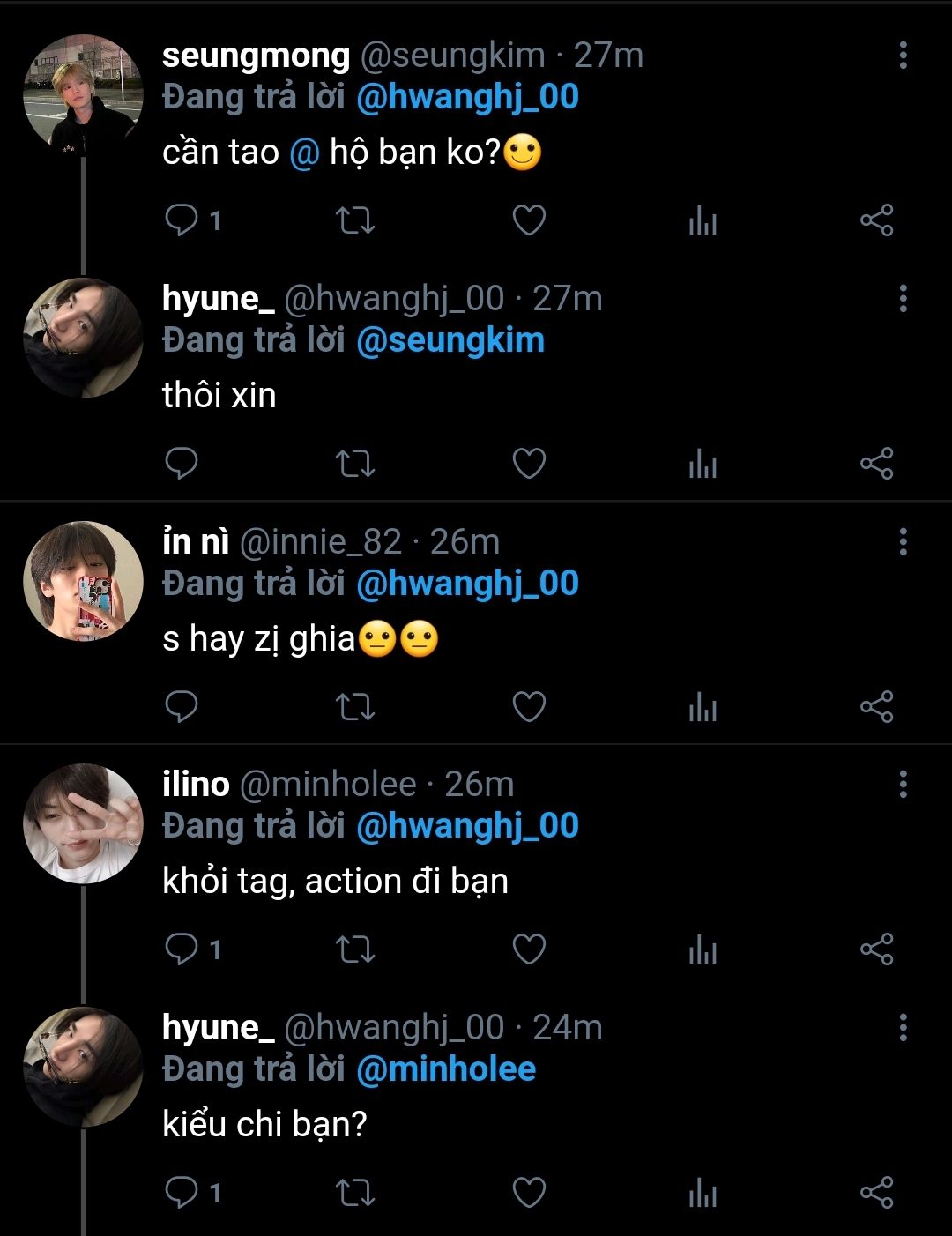Open @minholee mention in hyune_'s last reply

click(x=446, y=1069)
